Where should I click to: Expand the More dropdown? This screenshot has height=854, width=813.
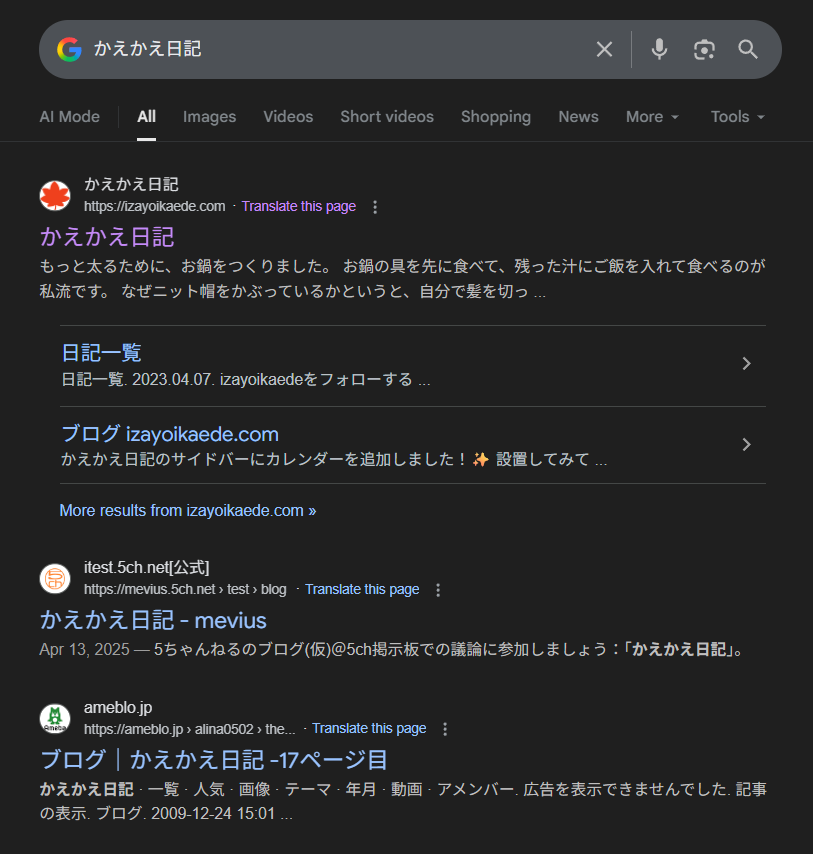click(x=652, y=117)
